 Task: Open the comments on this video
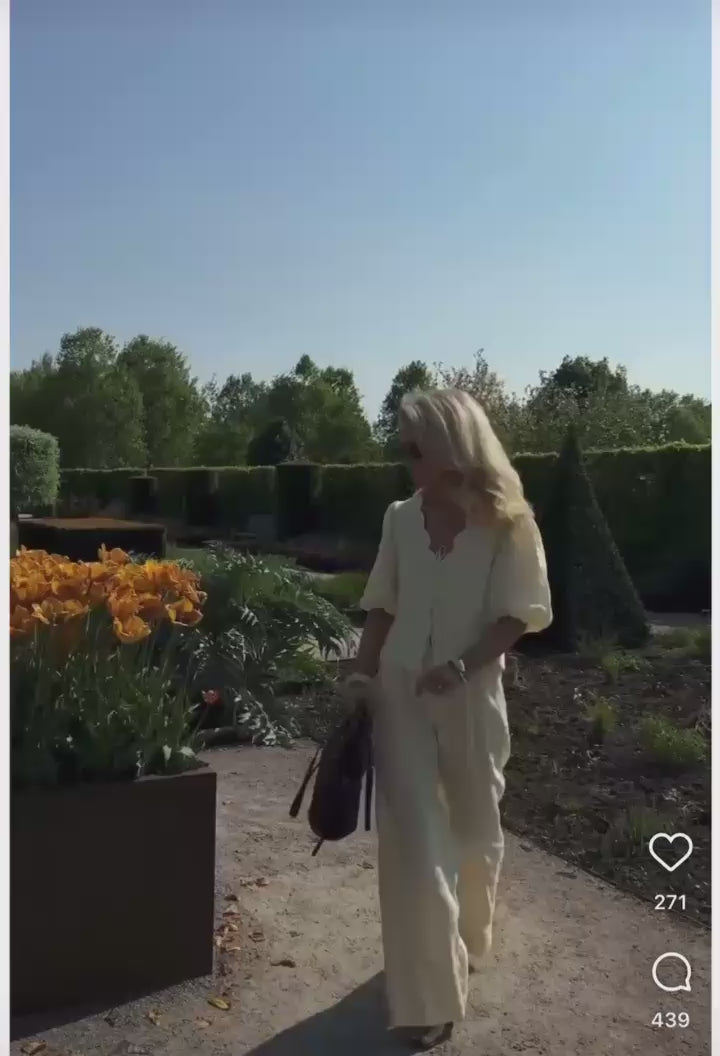click(671, 971)
